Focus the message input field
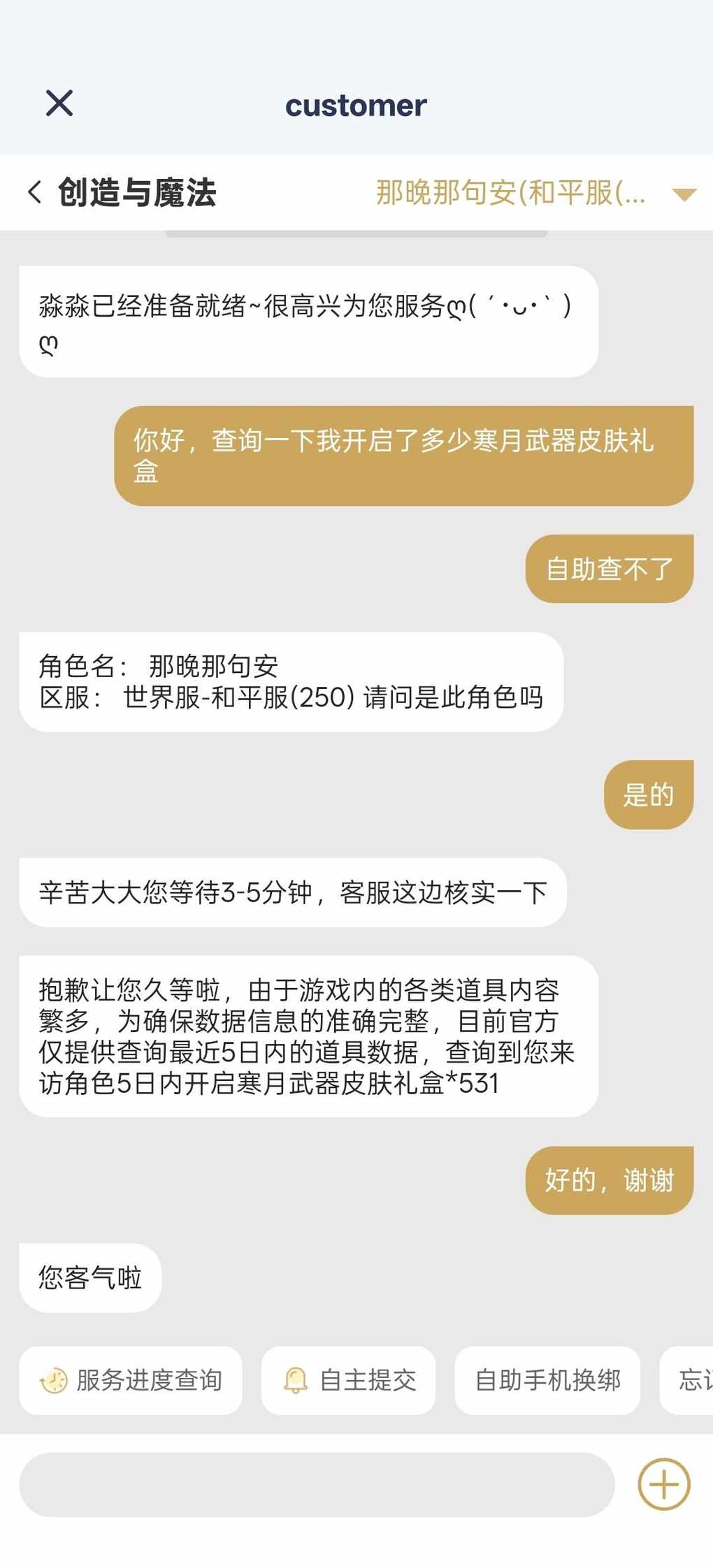The image size is (713, 1568). 317,1484
